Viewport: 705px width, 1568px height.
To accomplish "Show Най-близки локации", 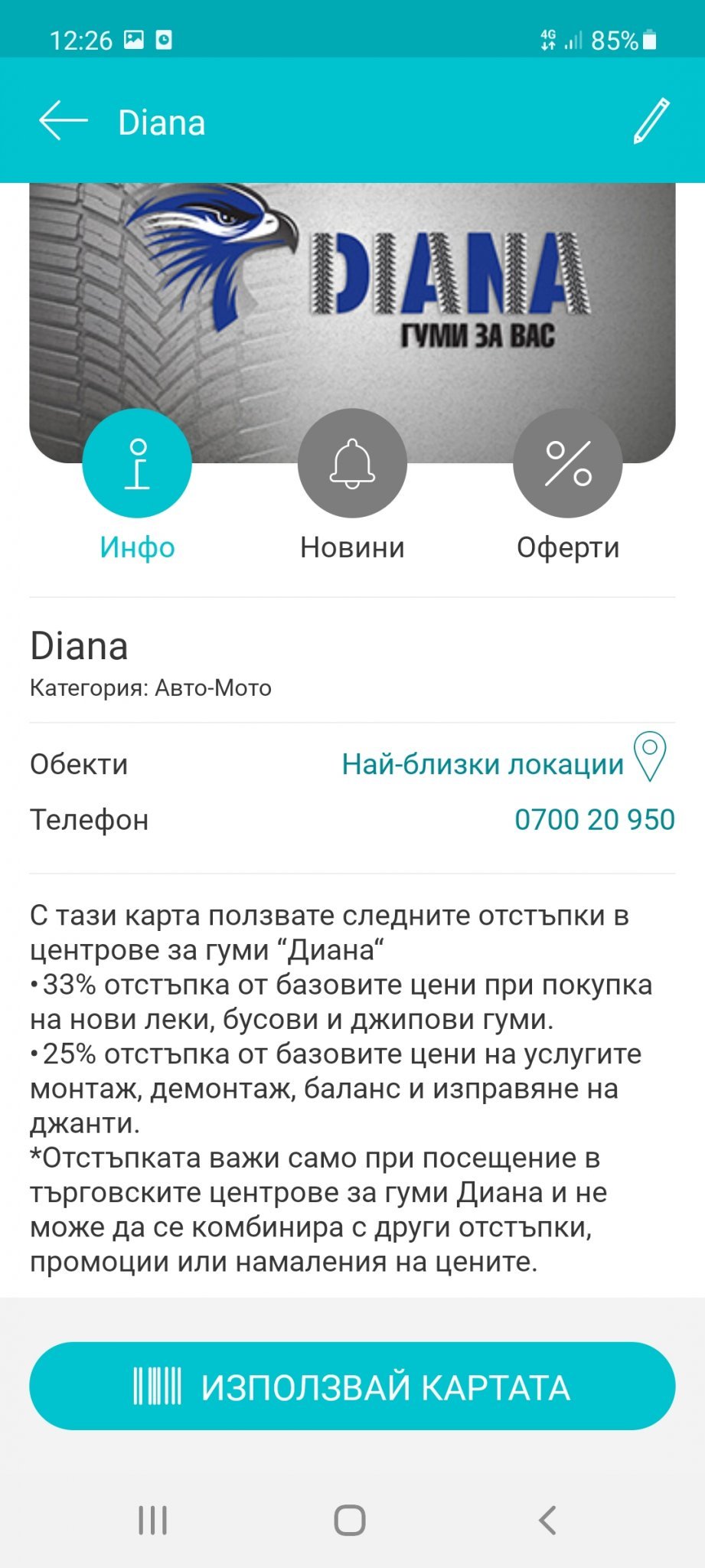I will click(503, 763).
